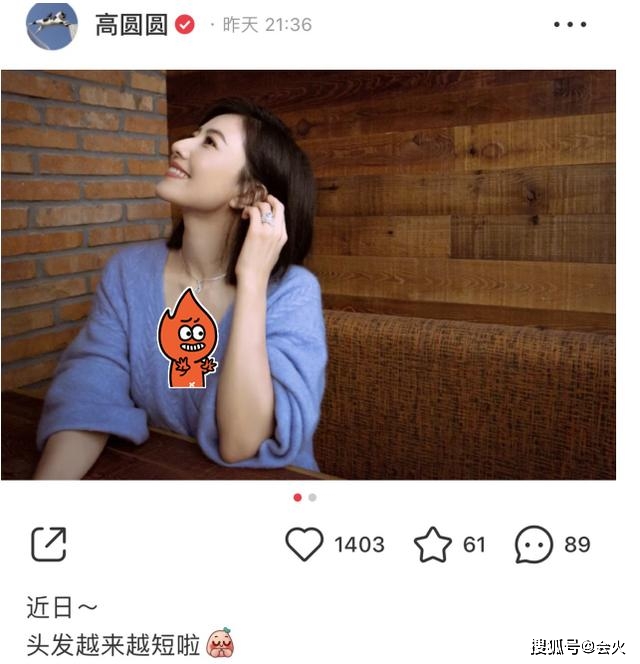Screen dimensions: 640x664
Task: Share this post
Action: pyautogui.click(x=48, y=544)
